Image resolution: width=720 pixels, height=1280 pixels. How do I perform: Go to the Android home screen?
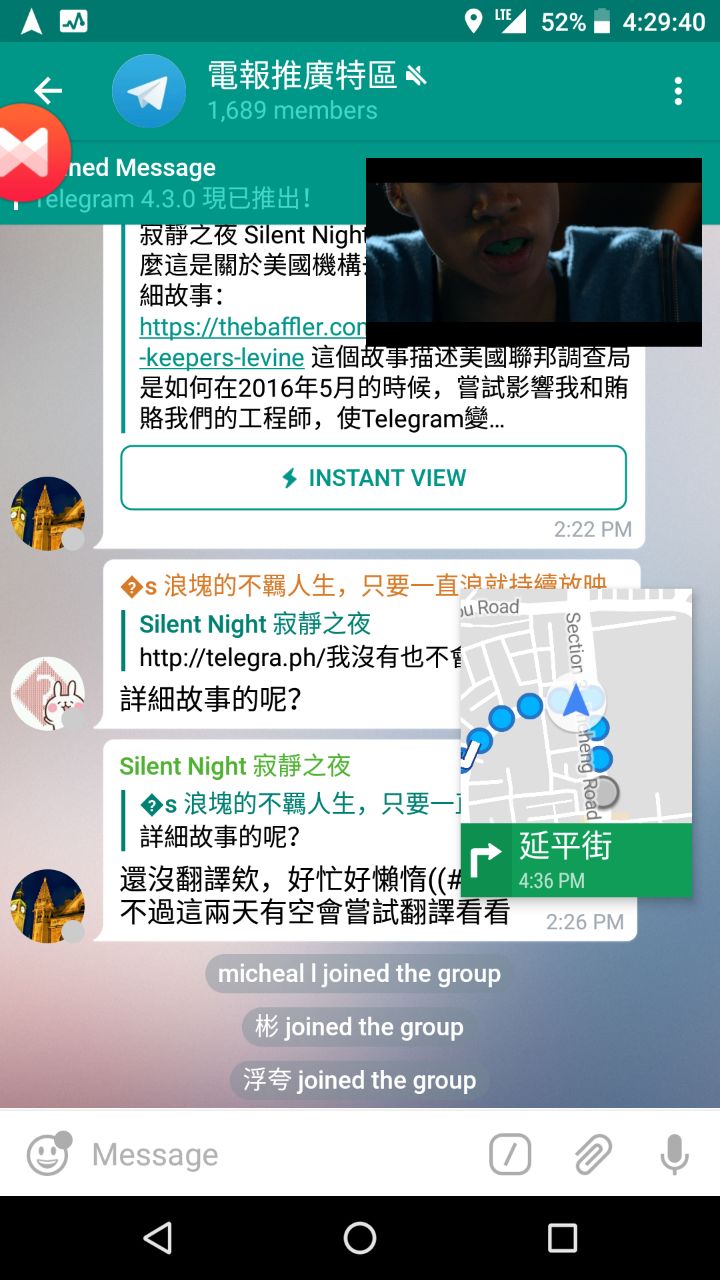point(360,1238)
